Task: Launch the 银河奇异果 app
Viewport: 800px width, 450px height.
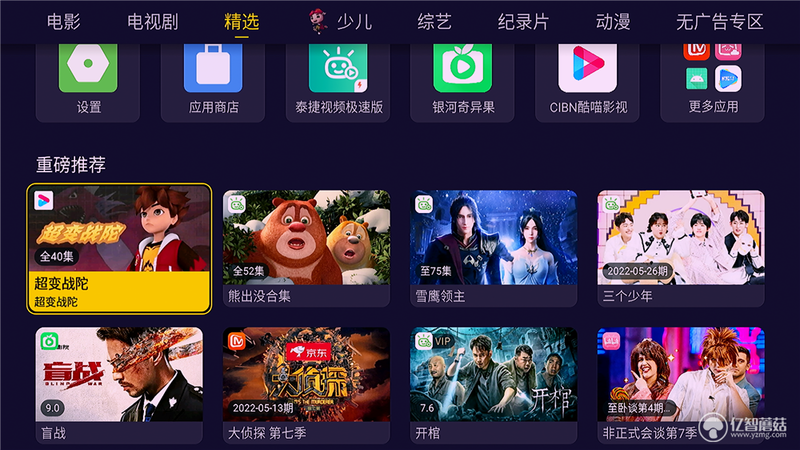Action: coord(463,78)
